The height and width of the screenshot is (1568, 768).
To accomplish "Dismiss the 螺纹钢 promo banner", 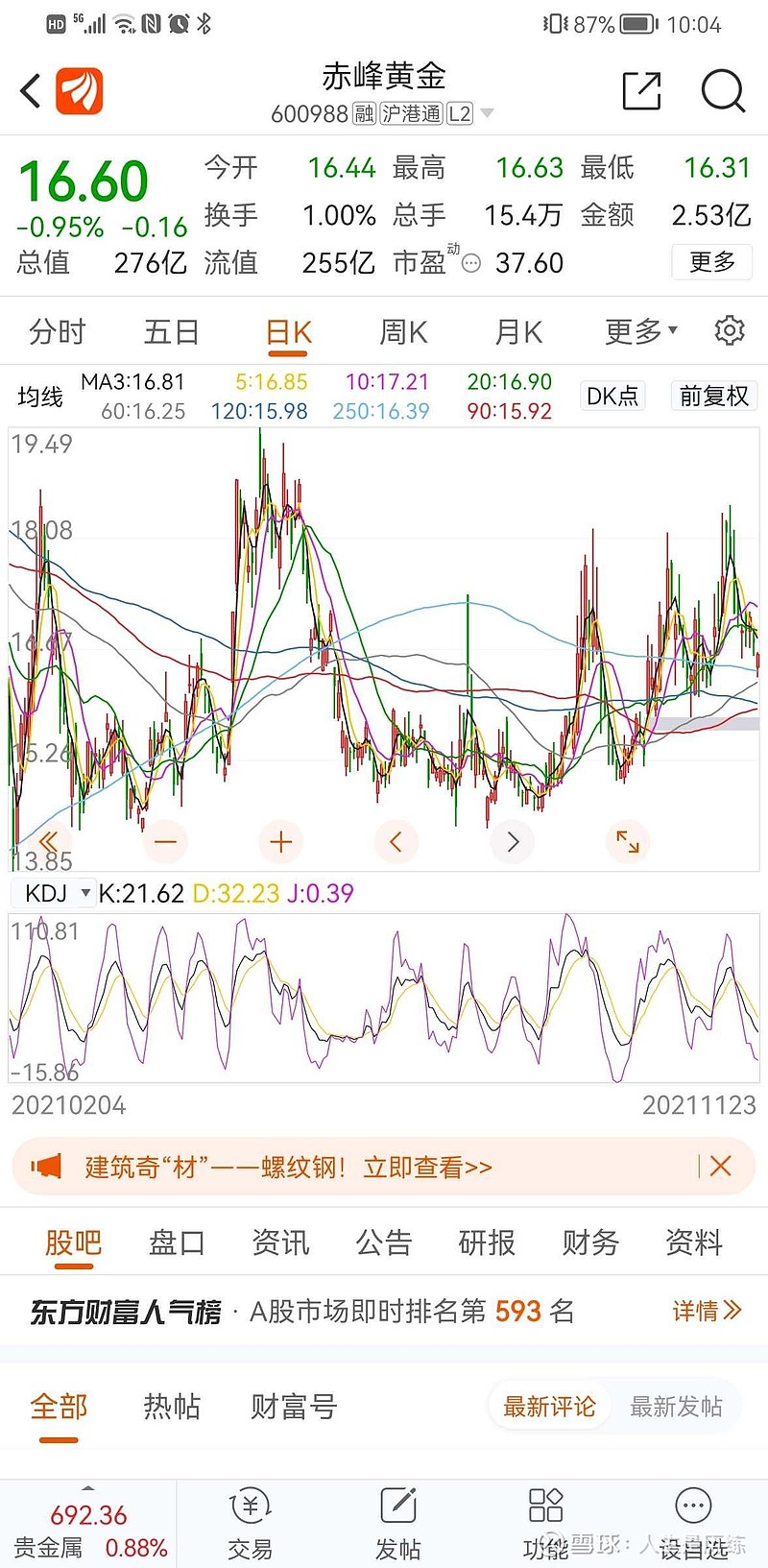I will [721, 1166].
